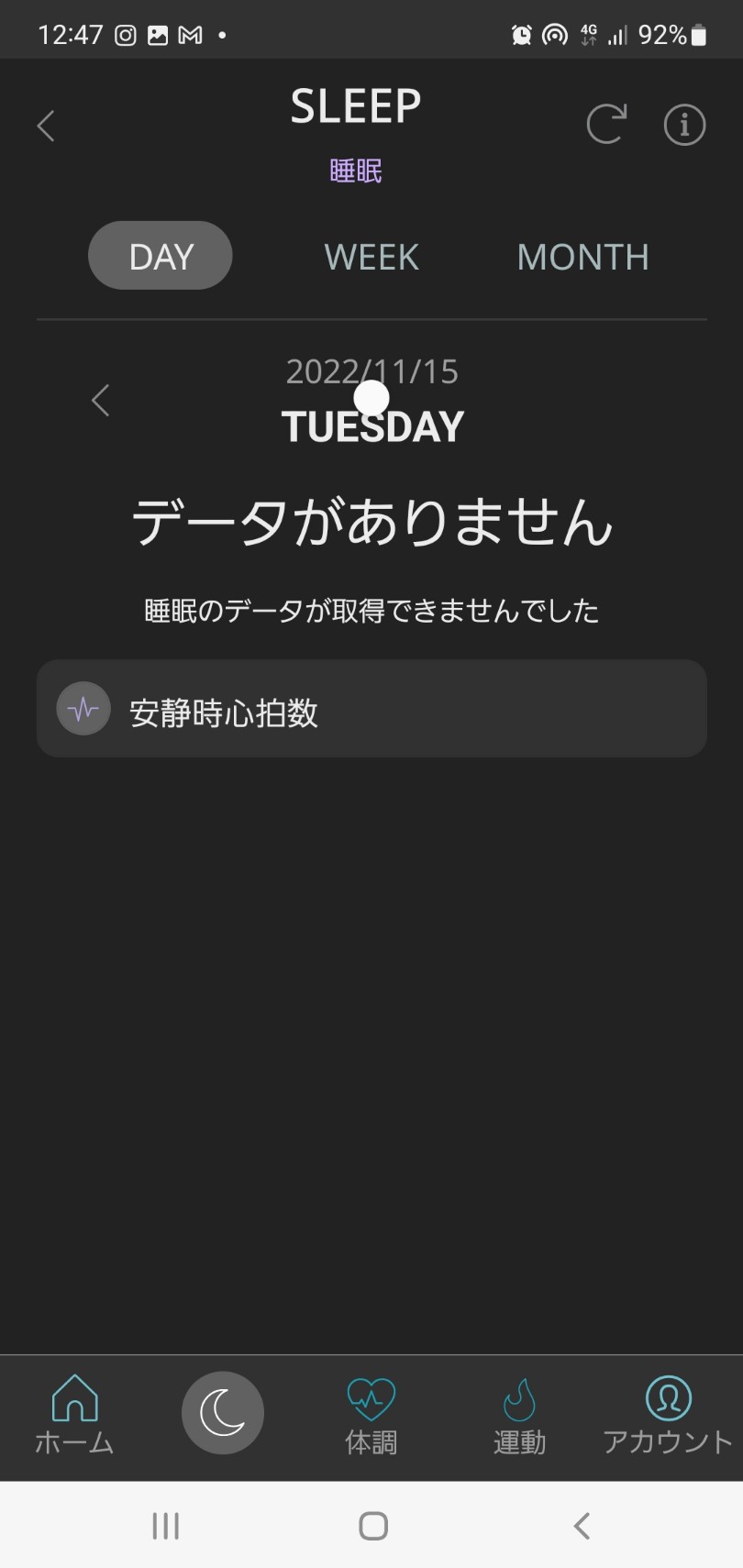Viewport: 743px width, 1568px height.
Task: Tap the system home button
Action: 372,1526
